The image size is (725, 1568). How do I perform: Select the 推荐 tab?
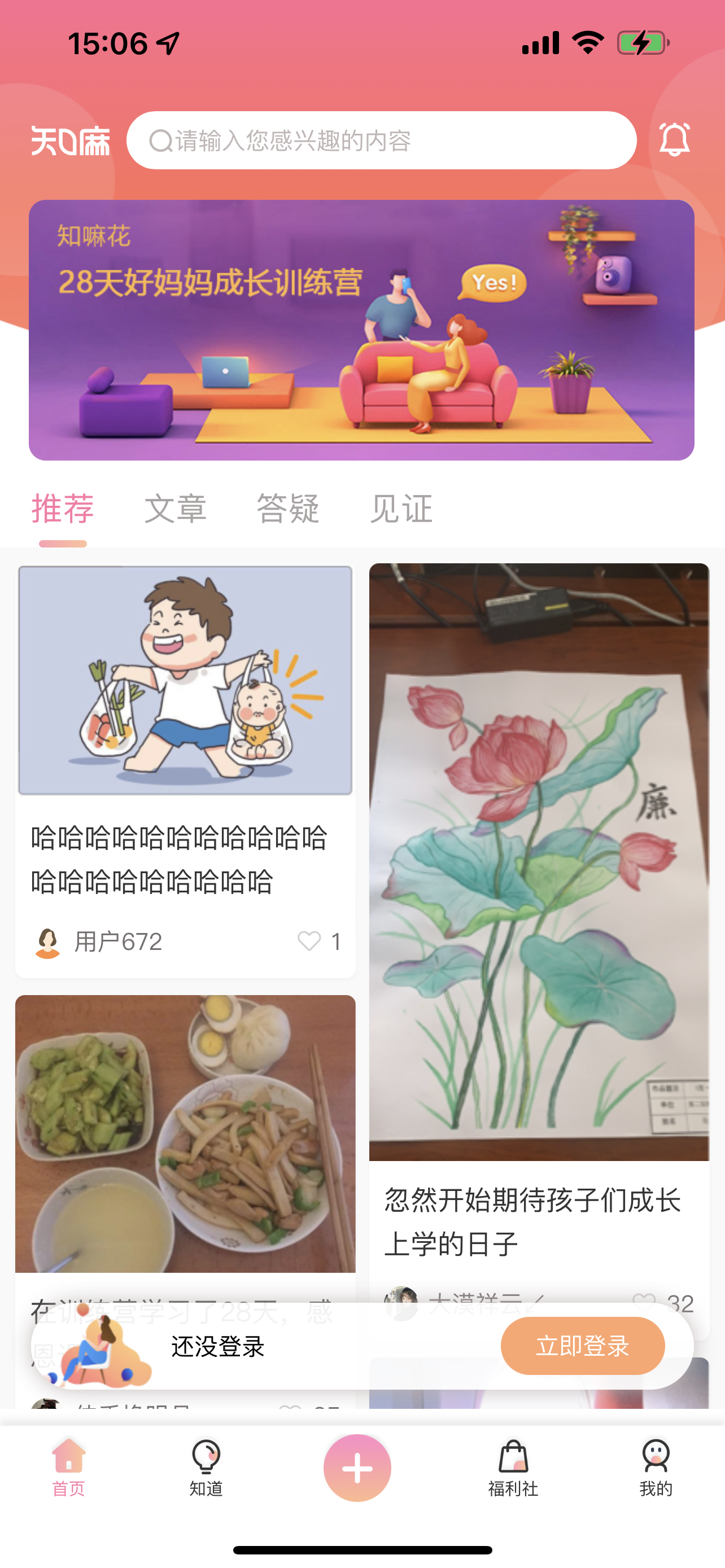tap(63, 509)
